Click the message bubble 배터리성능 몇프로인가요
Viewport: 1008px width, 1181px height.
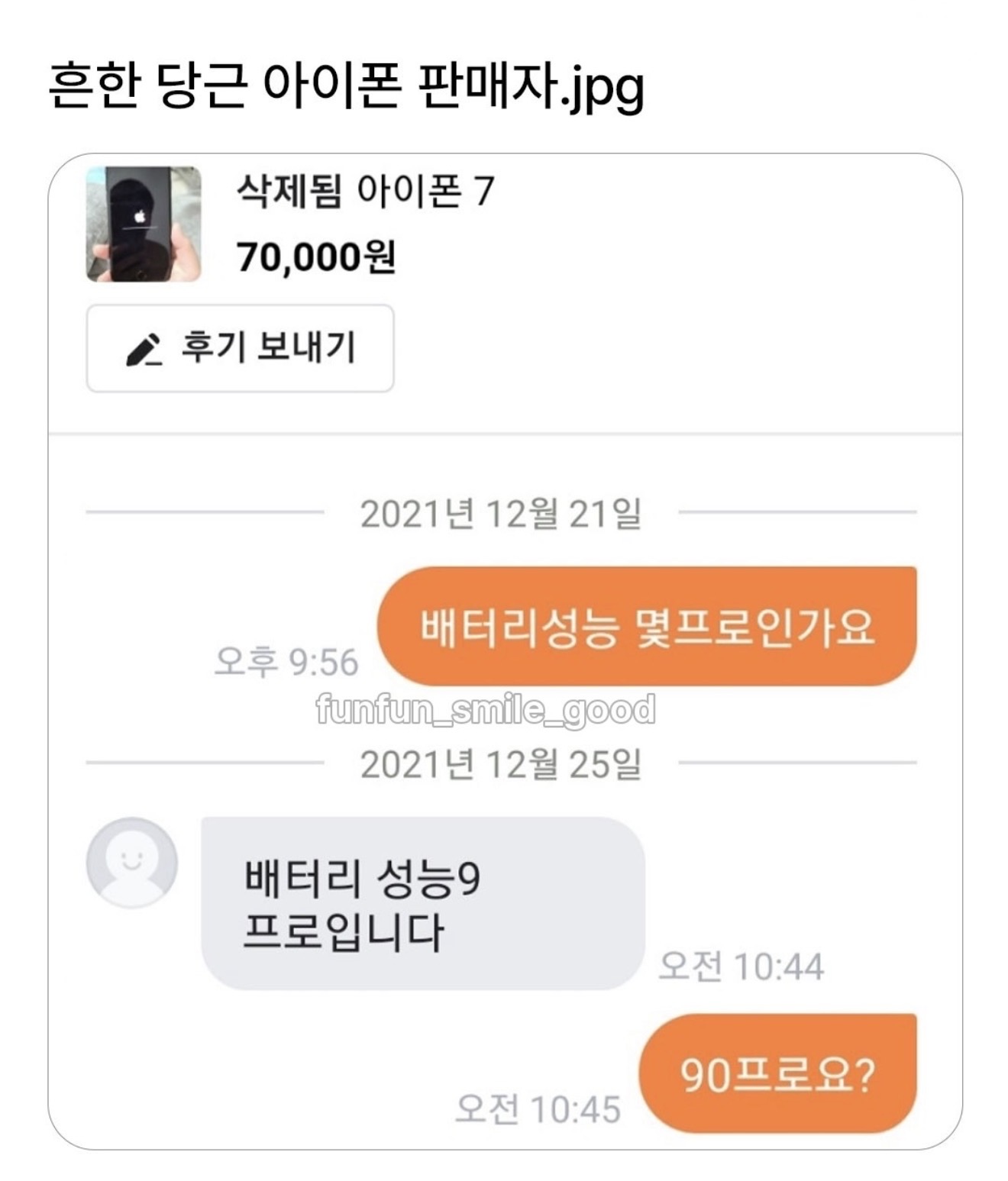649,626
